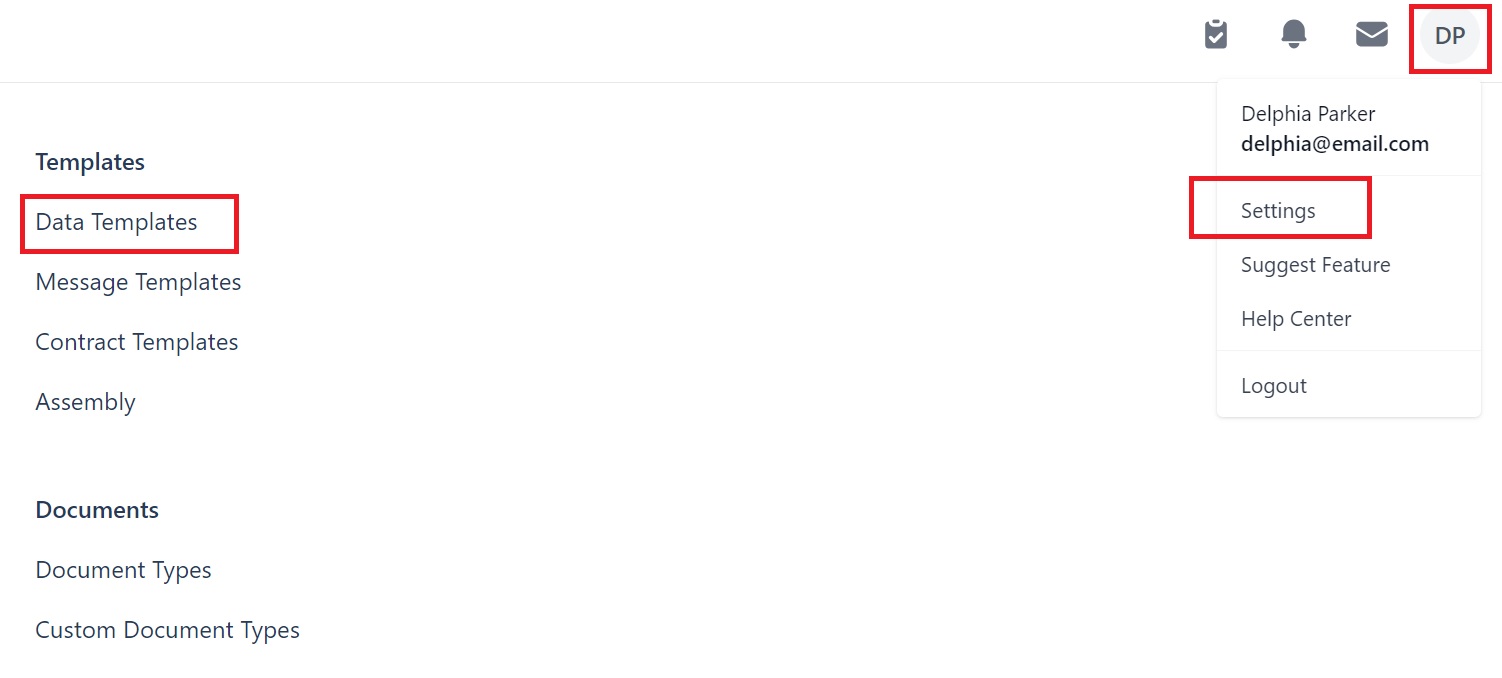Go to Message Templates
This screenshot has height=678, width=1502.
click(138, 282)
